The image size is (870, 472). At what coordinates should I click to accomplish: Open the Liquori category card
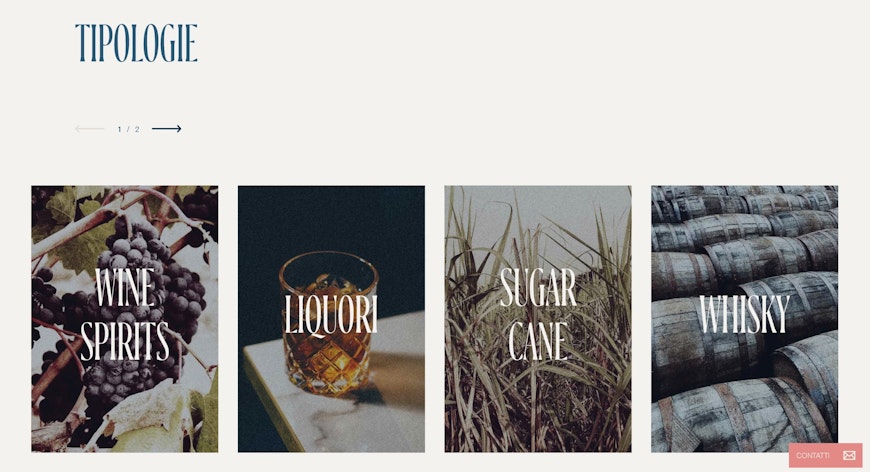point(331,318)
